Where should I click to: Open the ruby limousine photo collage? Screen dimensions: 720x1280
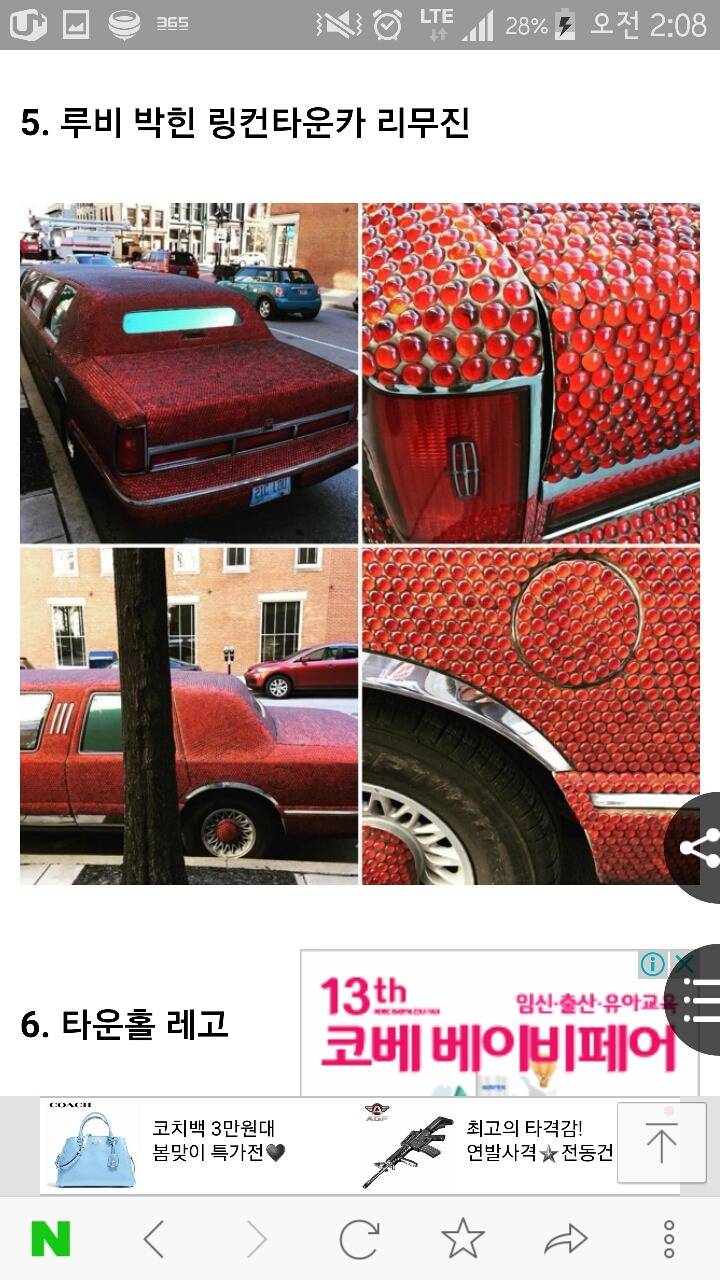[x=360, y=543]
